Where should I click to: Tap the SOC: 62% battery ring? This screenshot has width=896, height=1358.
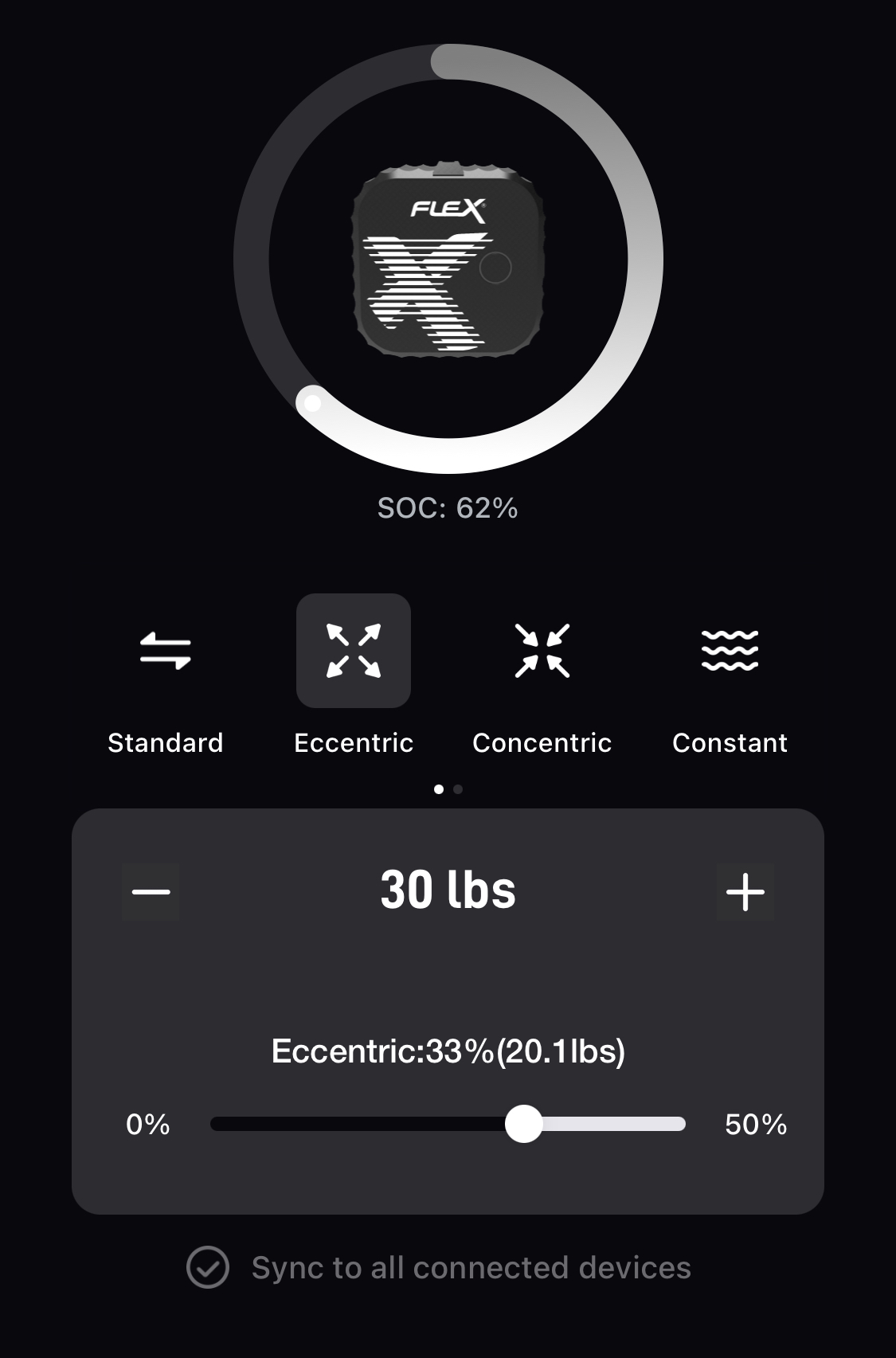(x=448, y=507)
